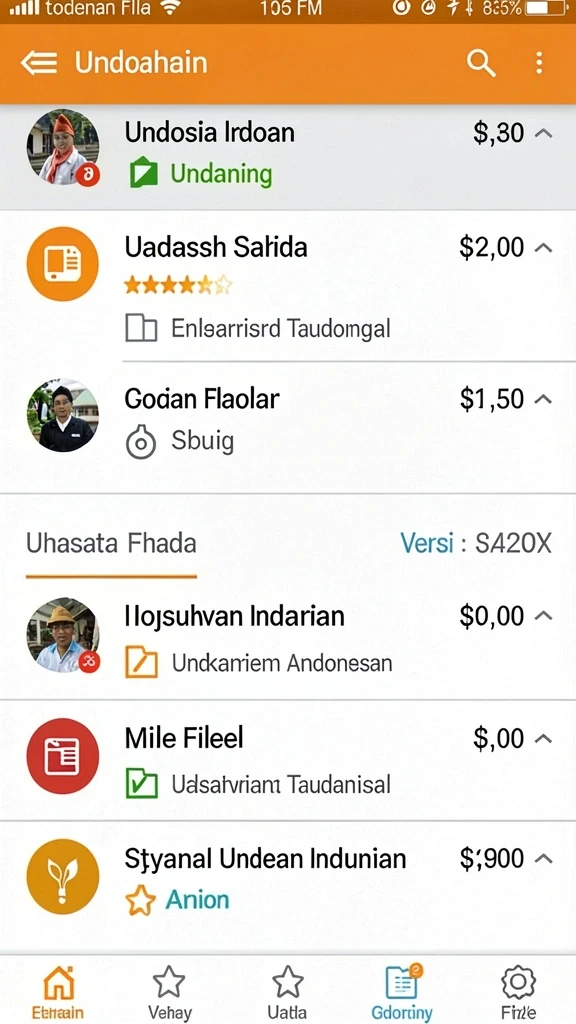Select the Uhasata Fhada tab
The width and height of the screenshot is (576, 1024).
111,544
